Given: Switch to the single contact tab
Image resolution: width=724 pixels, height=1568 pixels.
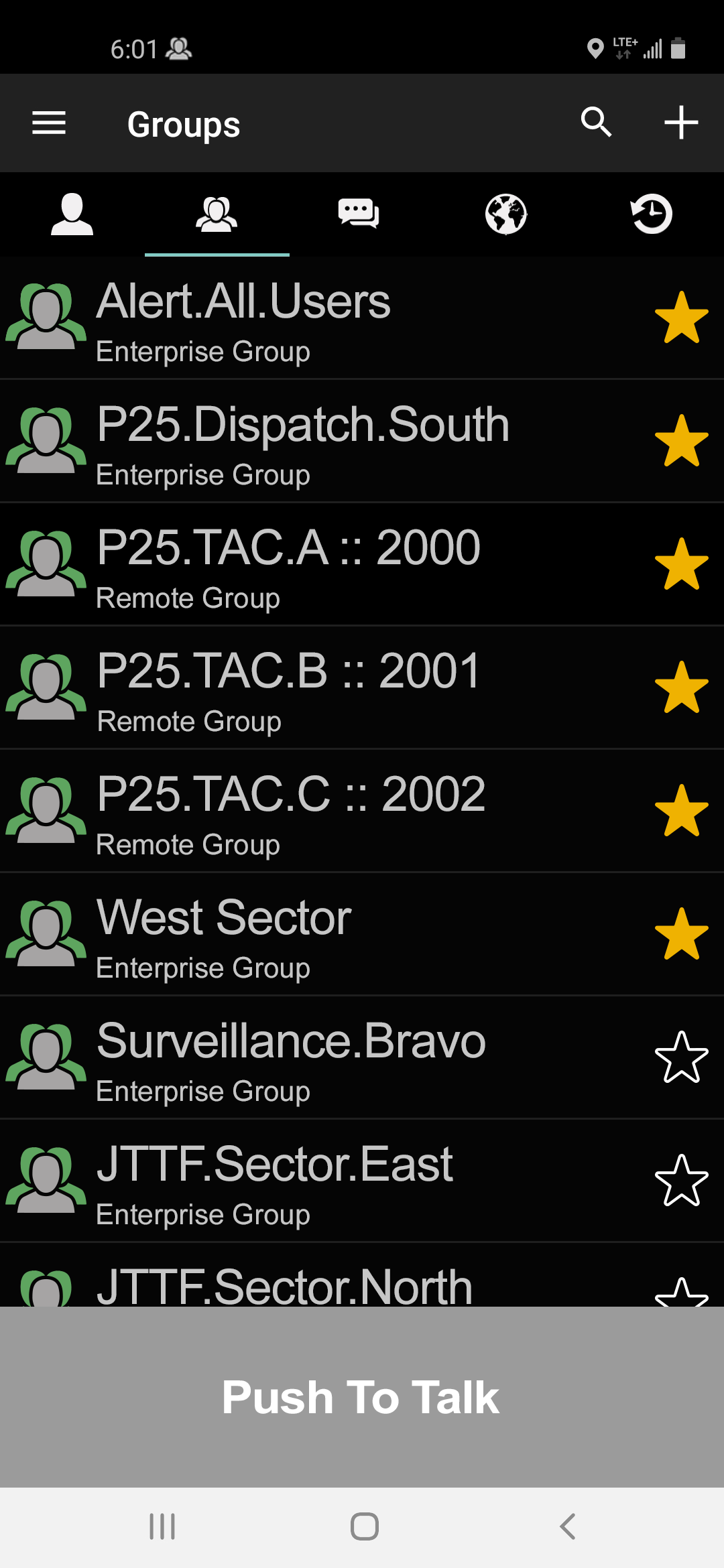Looking at the screenshot, I should [72, 214].
